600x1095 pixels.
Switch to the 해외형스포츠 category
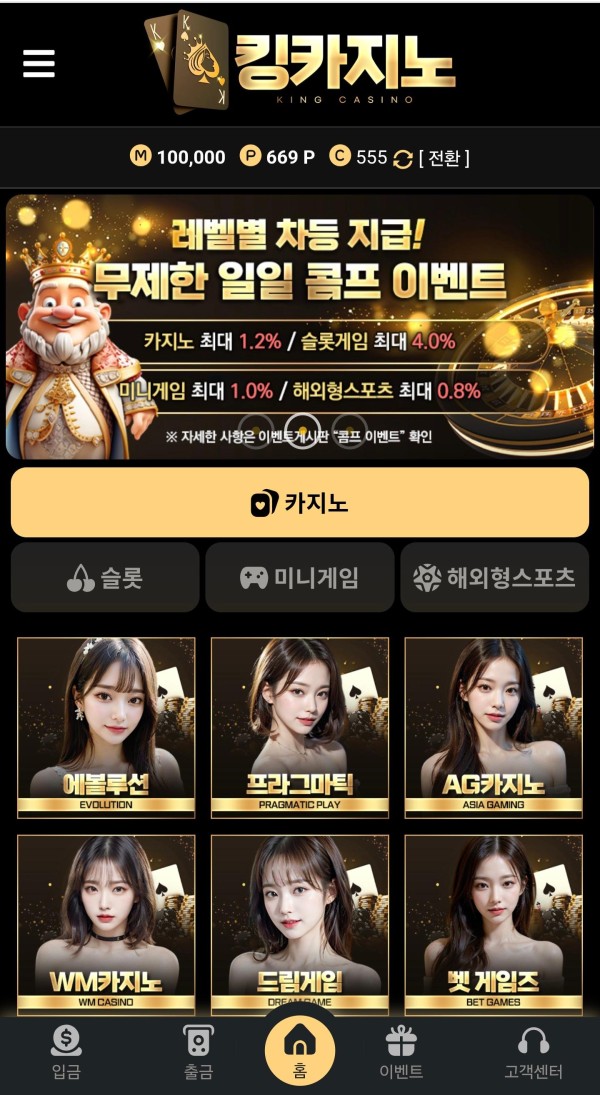point(495,577)
